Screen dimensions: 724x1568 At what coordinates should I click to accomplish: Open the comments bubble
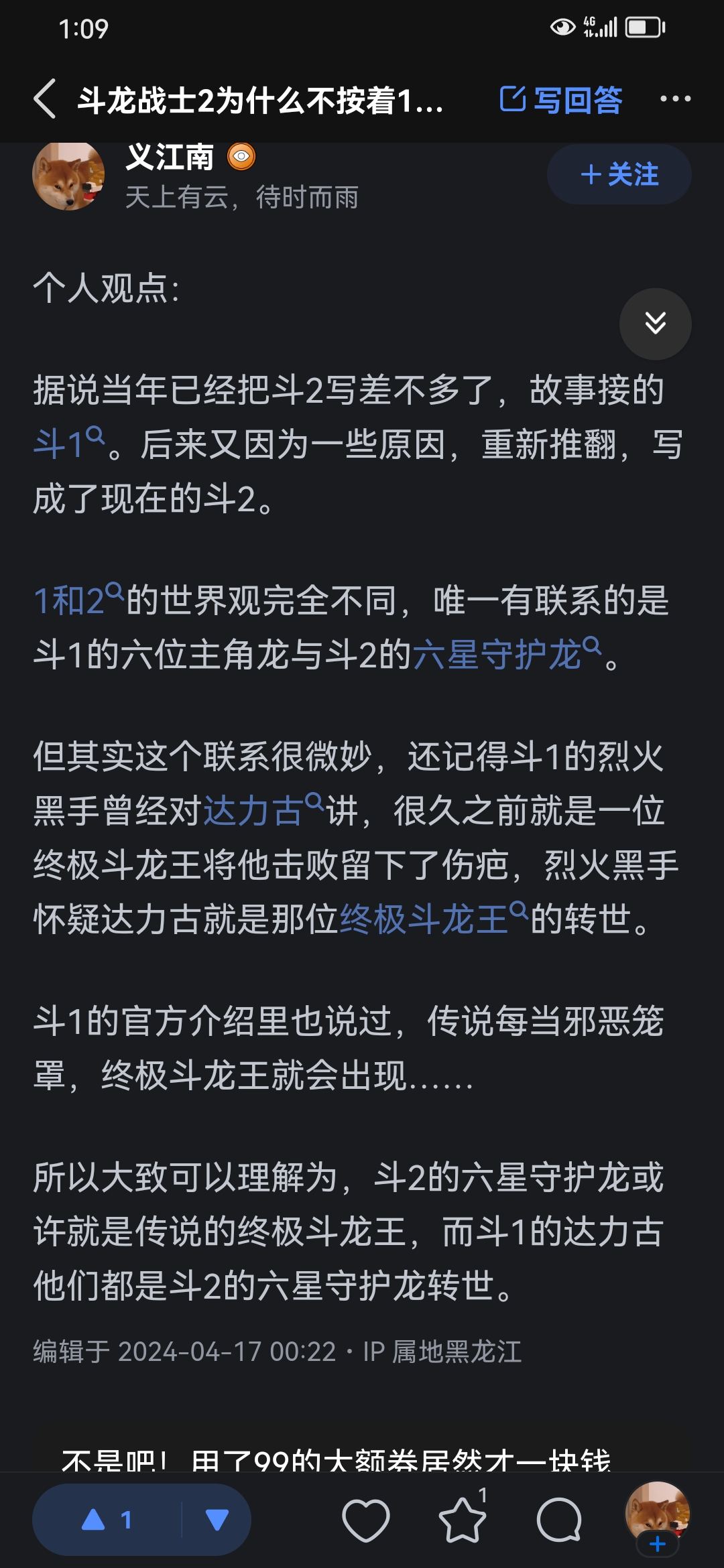[x=558, y=1520]
